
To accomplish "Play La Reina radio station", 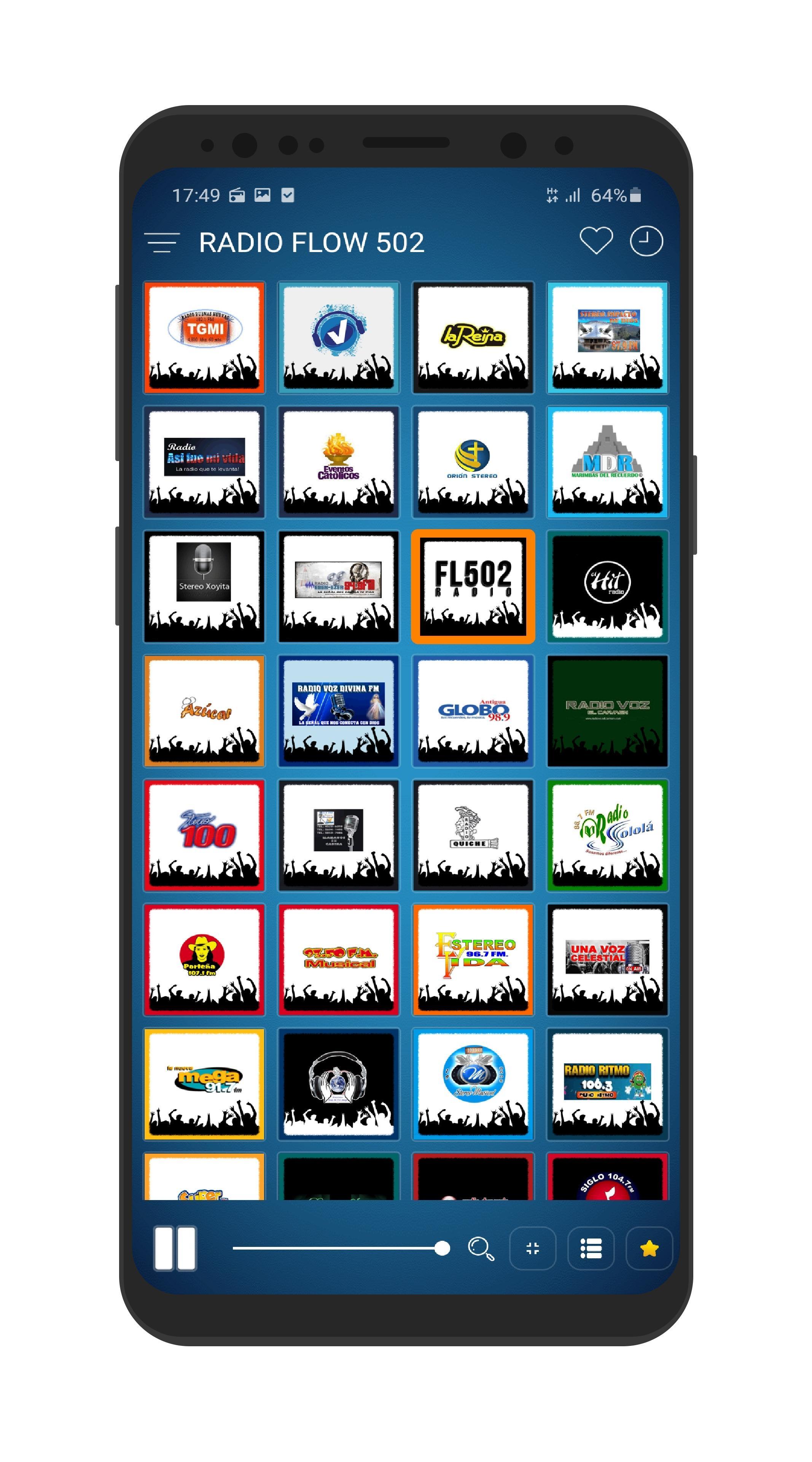I will (473, 338).
